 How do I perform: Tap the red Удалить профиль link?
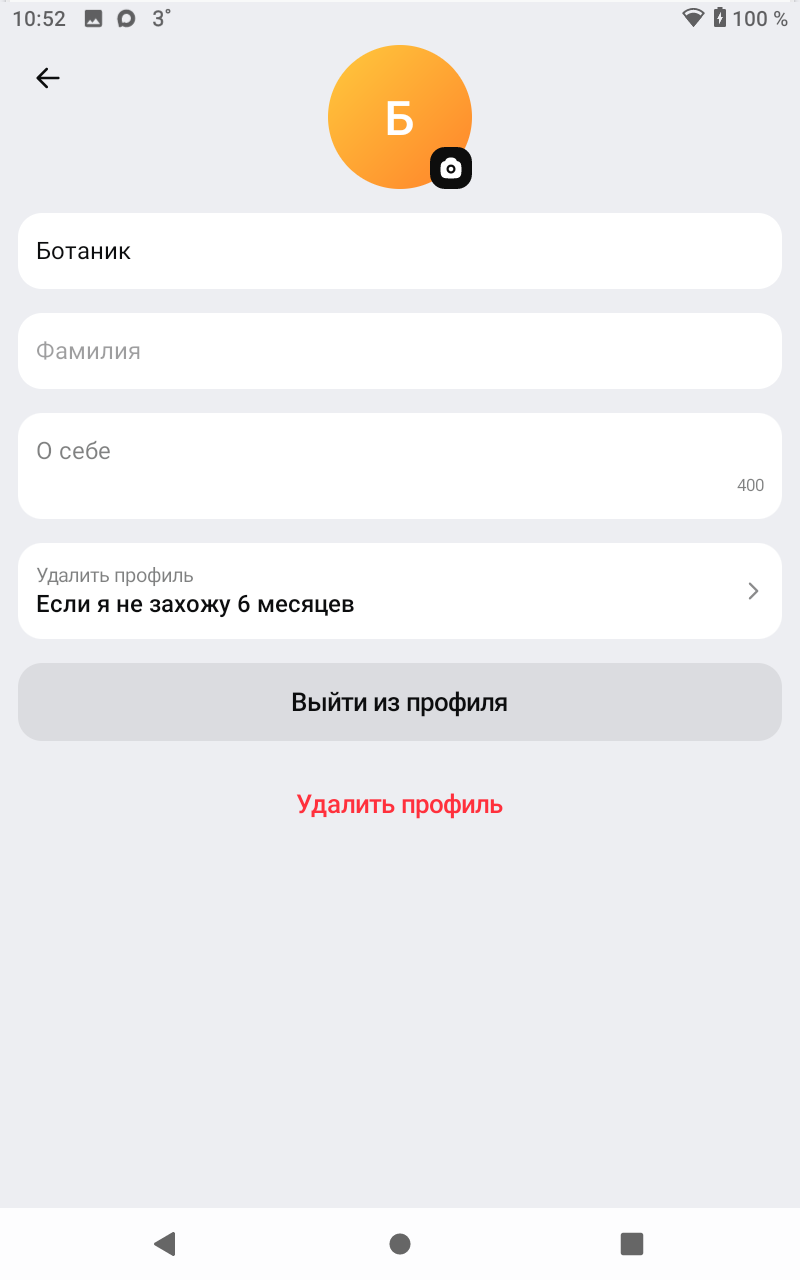click(399, 804)
